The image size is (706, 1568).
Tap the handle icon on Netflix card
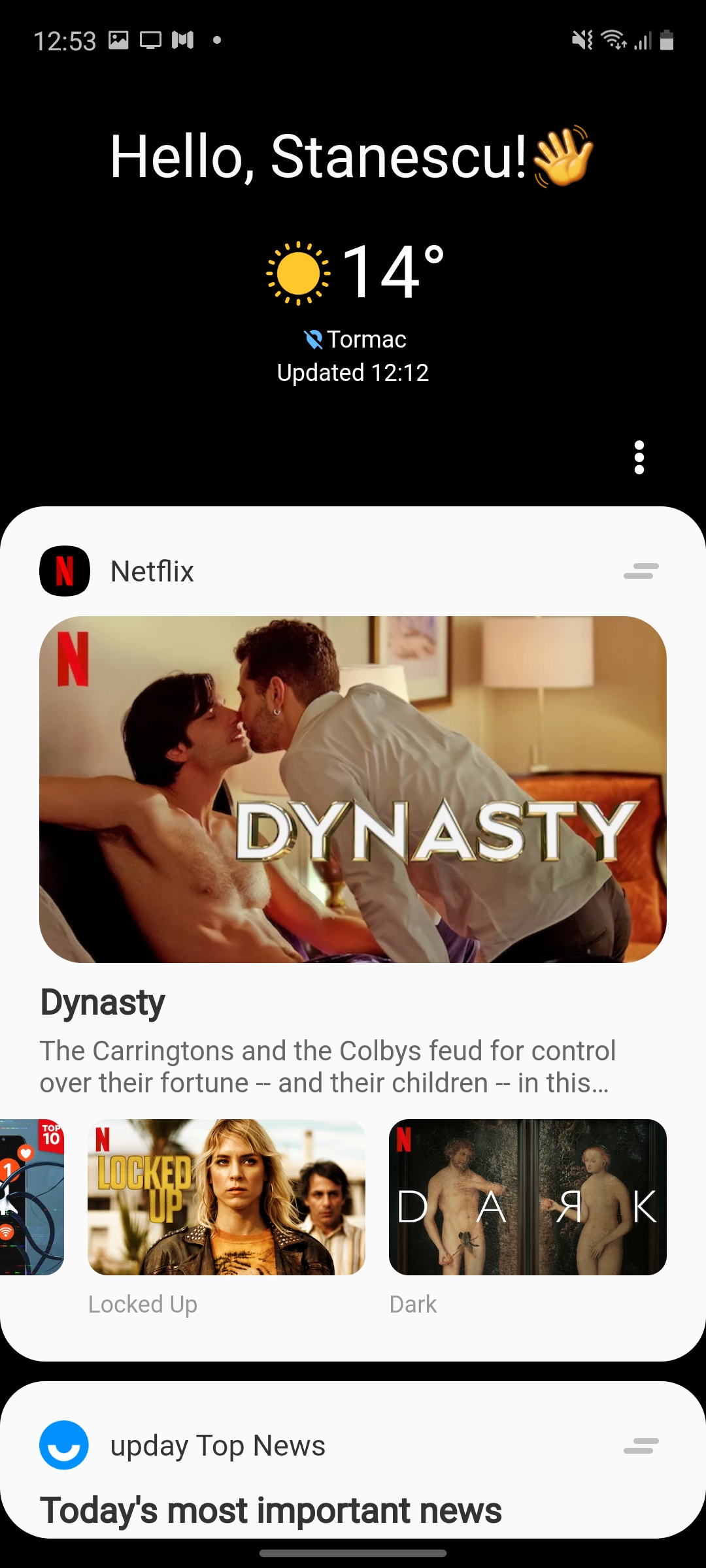pos(641,571)
